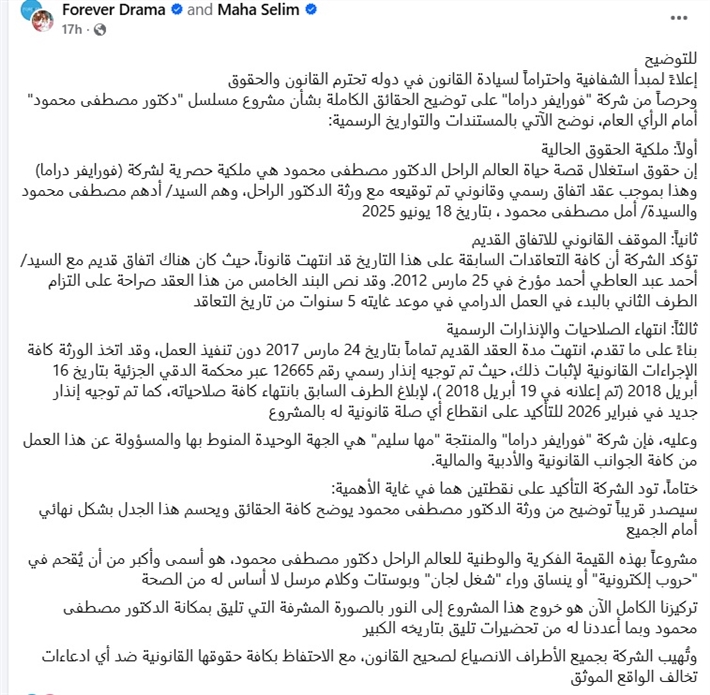The image size is (710, 695).
Task: Open Maha Selim's profile link
Action: pyautogui.click(x=258, y=10)
